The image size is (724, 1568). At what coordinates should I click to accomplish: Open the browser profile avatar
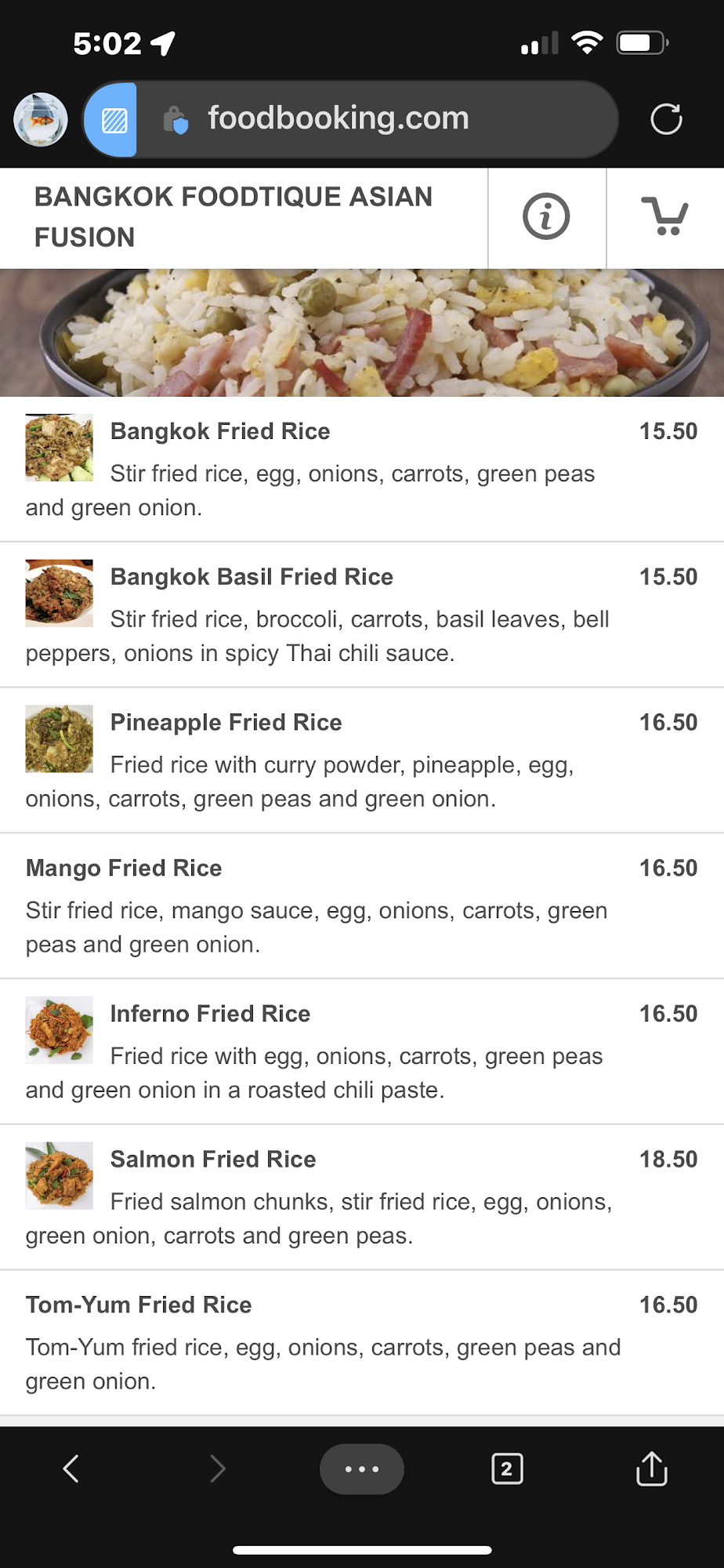pos(41,119)
